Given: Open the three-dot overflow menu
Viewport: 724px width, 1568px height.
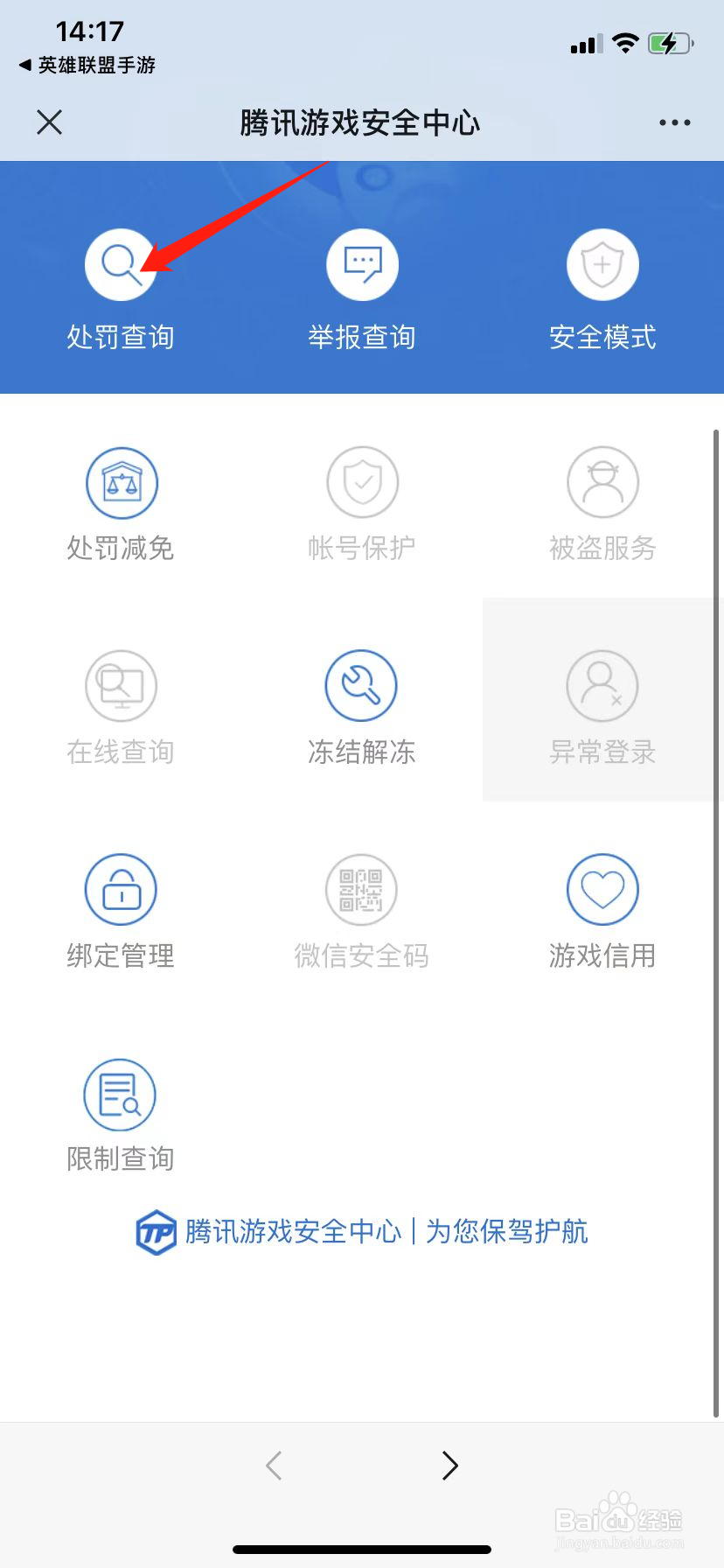Looking at the screenshot, I should point(674,122).
